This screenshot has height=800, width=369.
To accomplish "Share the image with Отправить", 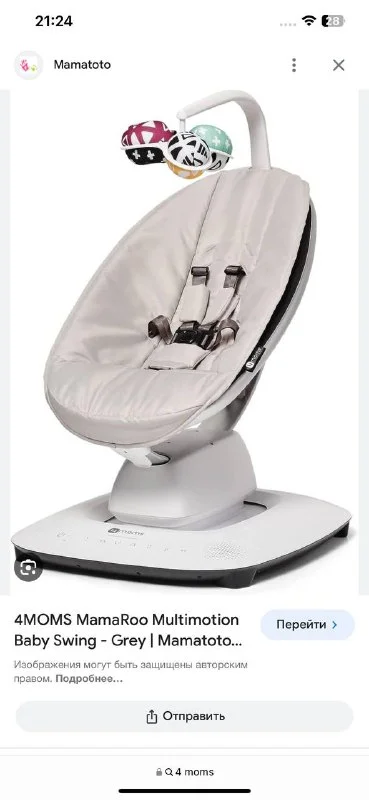I will point(185,716).
